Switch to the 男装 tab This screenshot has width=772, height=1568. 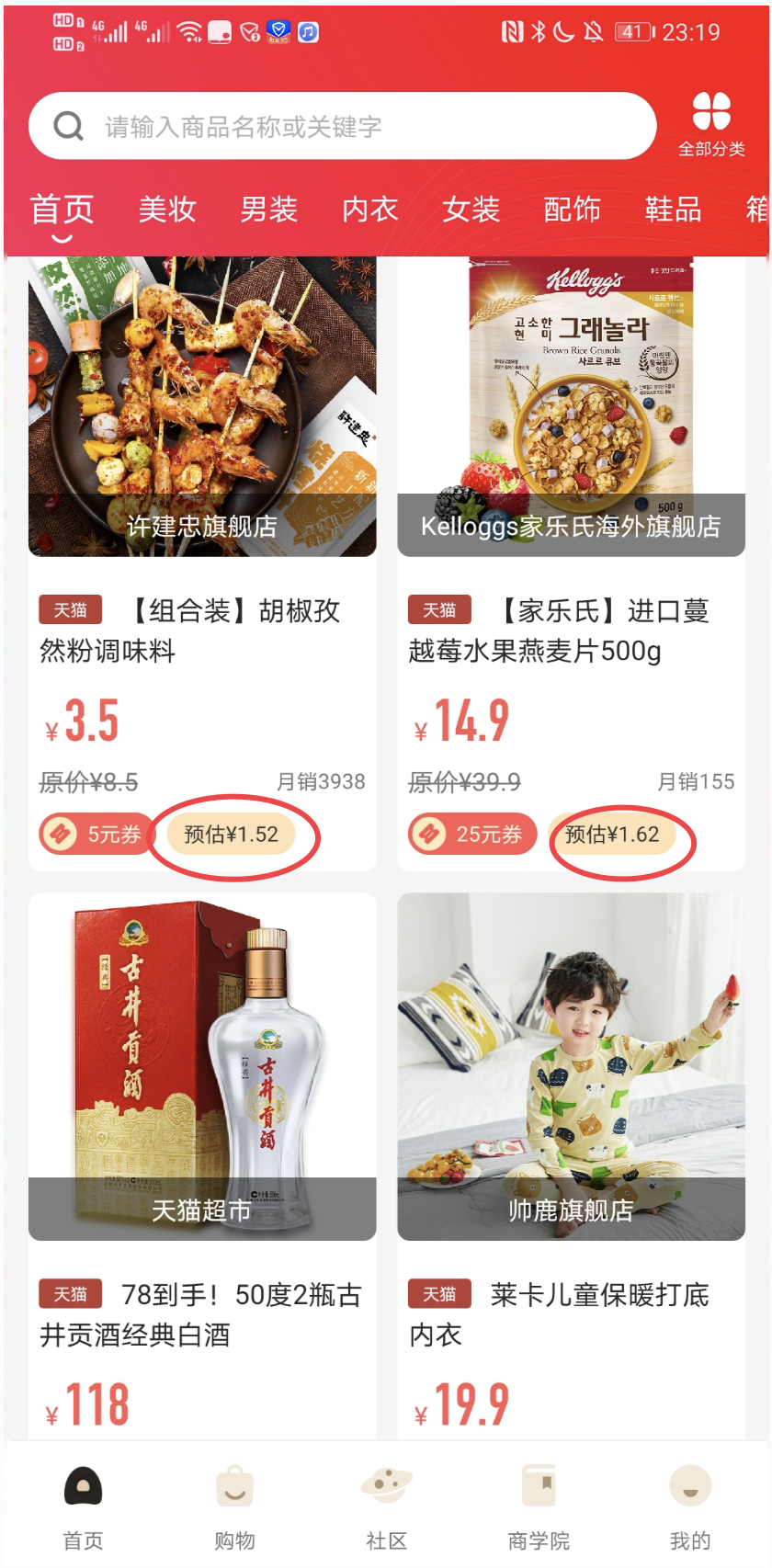click(268, 210)
